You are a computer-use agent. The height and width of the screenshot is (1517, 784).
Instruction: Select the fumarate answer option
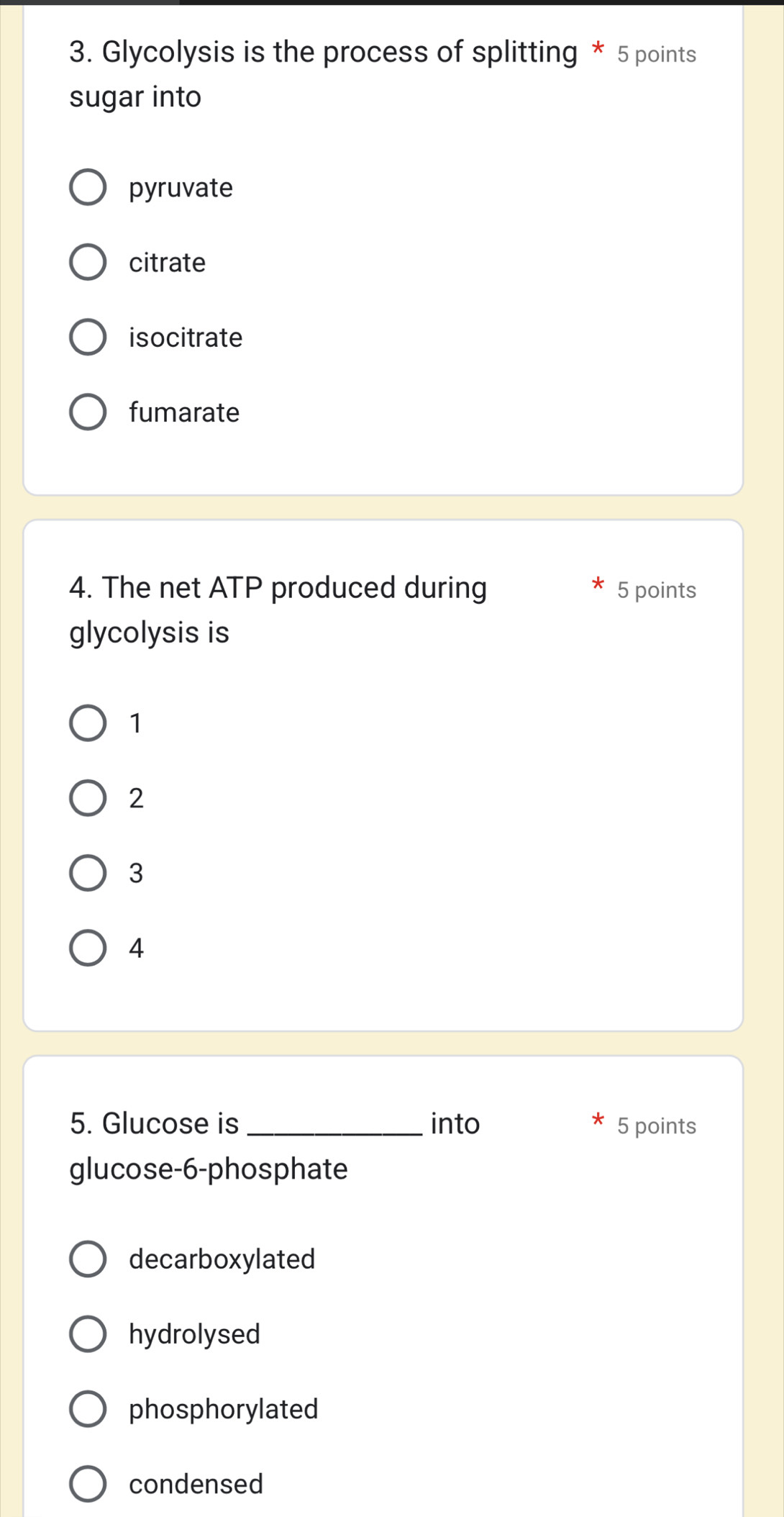88,412
